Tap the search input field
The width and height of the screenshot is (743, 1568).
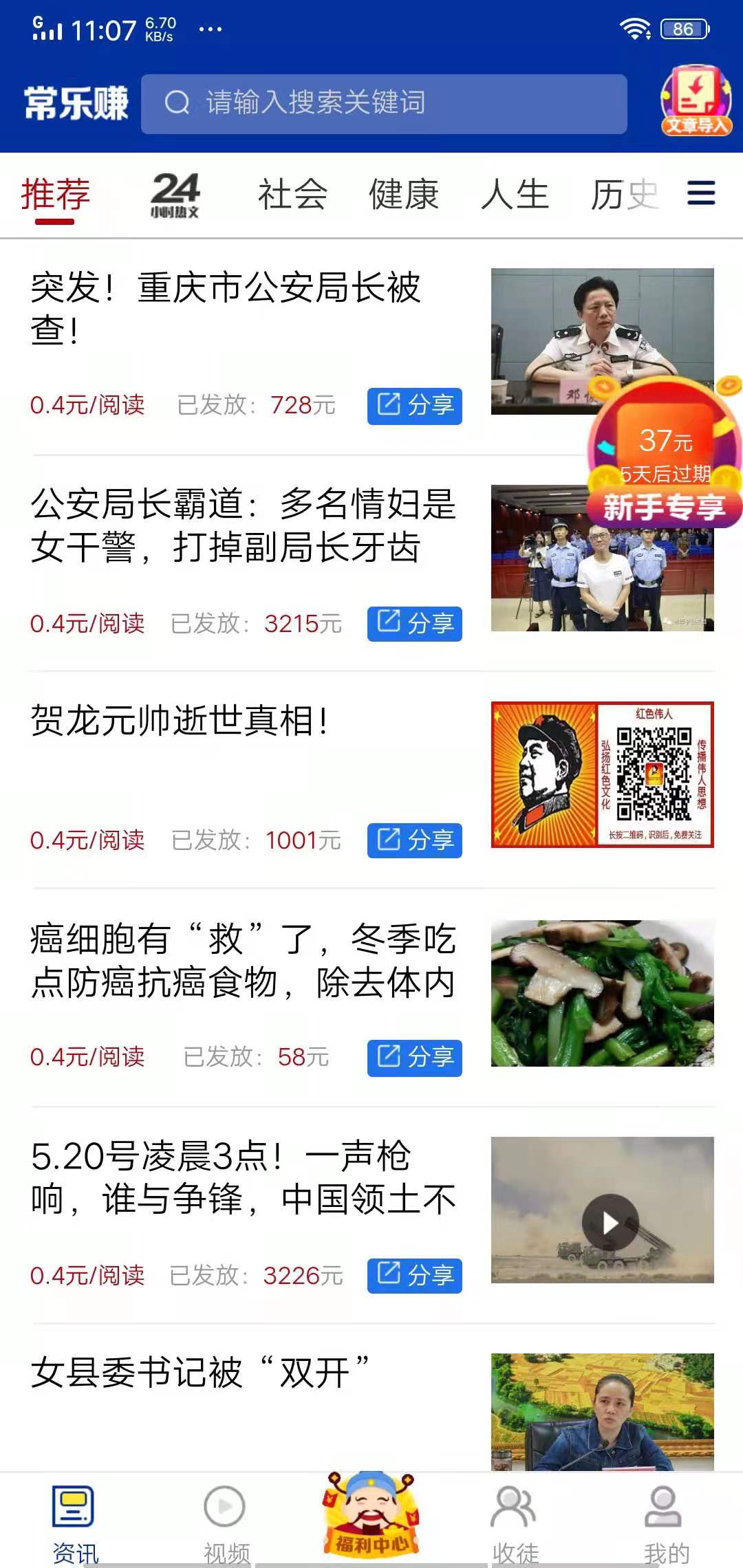(385, 102)
